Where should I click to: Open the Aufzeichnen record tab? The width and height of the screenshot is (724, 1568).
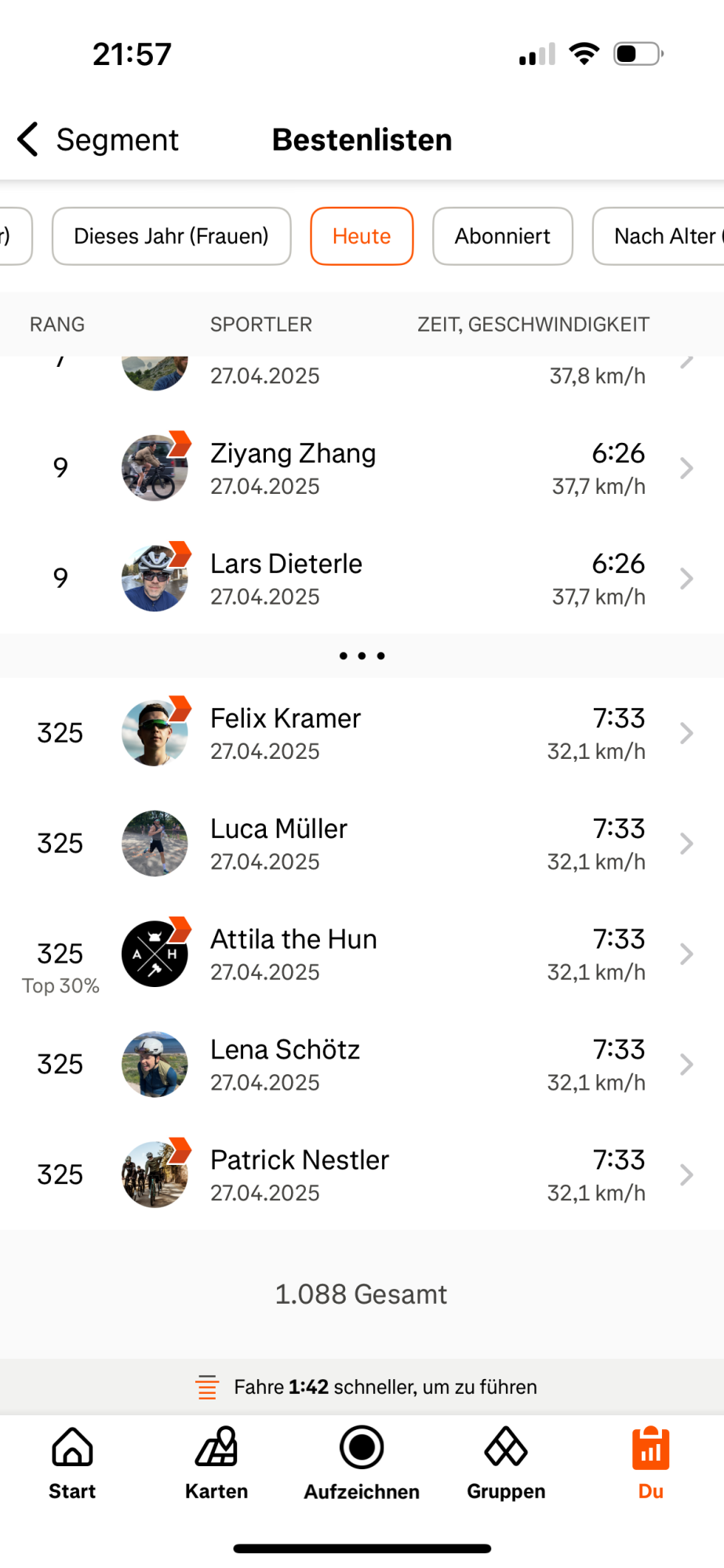(x=362, y=1463)
